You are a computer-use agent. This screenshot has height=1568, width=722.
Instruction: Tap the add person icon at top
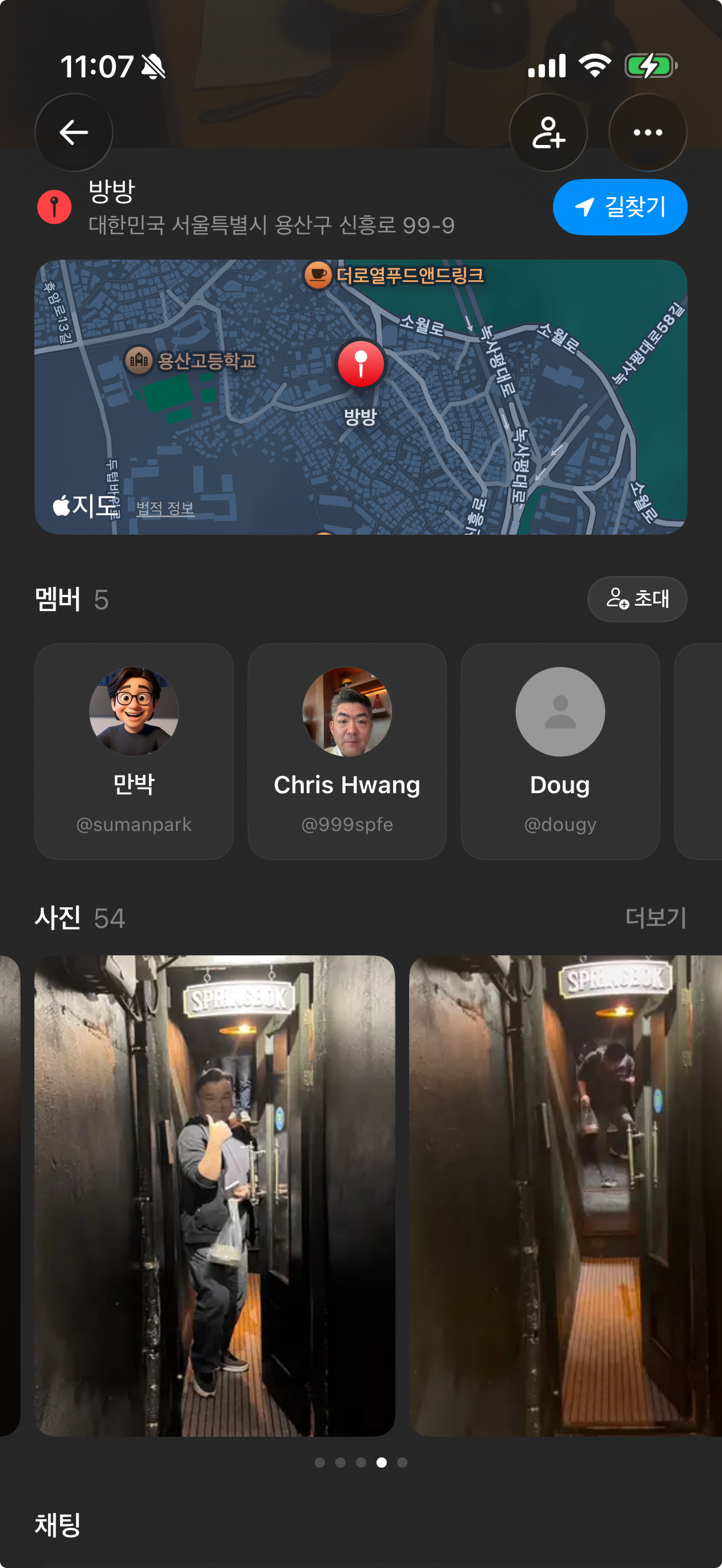(x=548, y=132)
